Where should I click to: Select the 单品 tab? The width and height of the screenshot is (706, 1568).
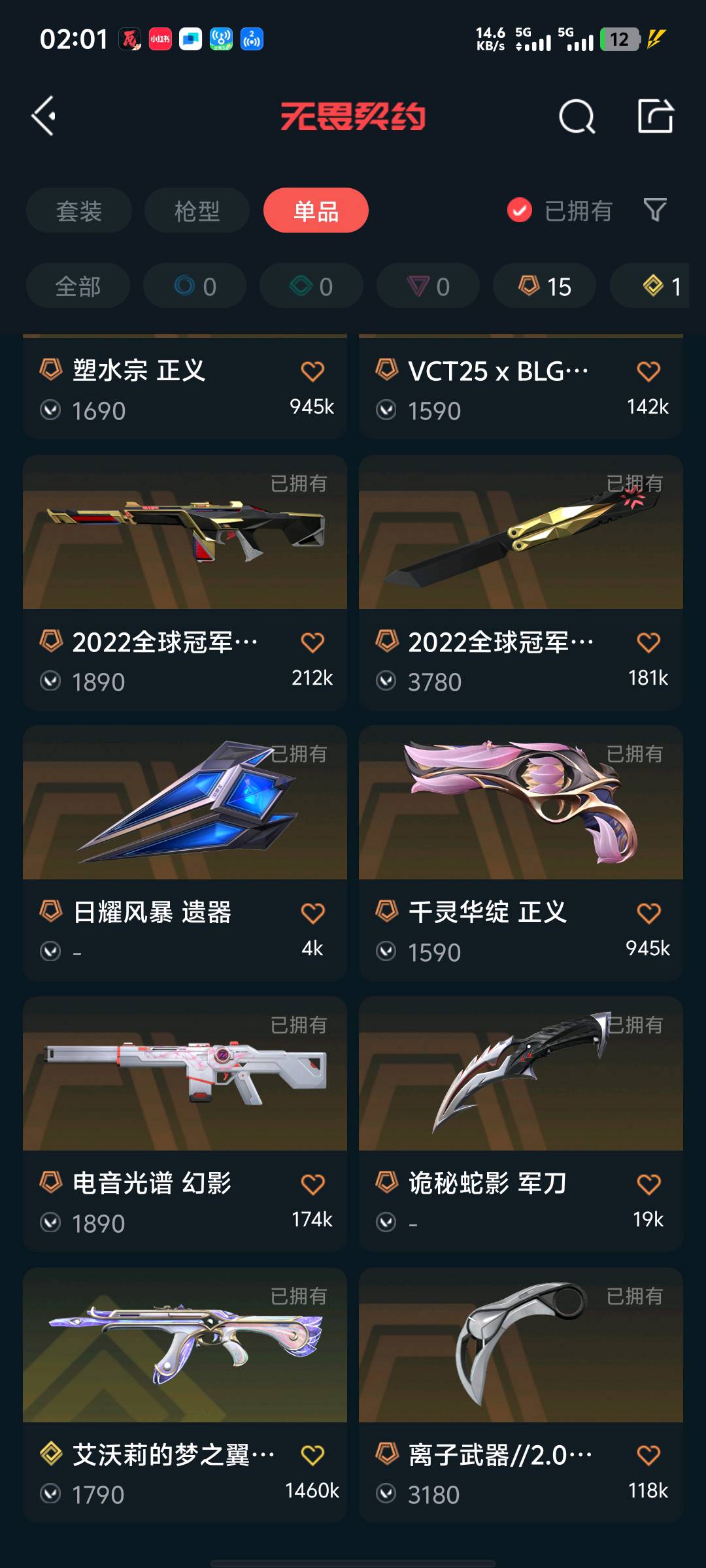click(x=316, y=211)
